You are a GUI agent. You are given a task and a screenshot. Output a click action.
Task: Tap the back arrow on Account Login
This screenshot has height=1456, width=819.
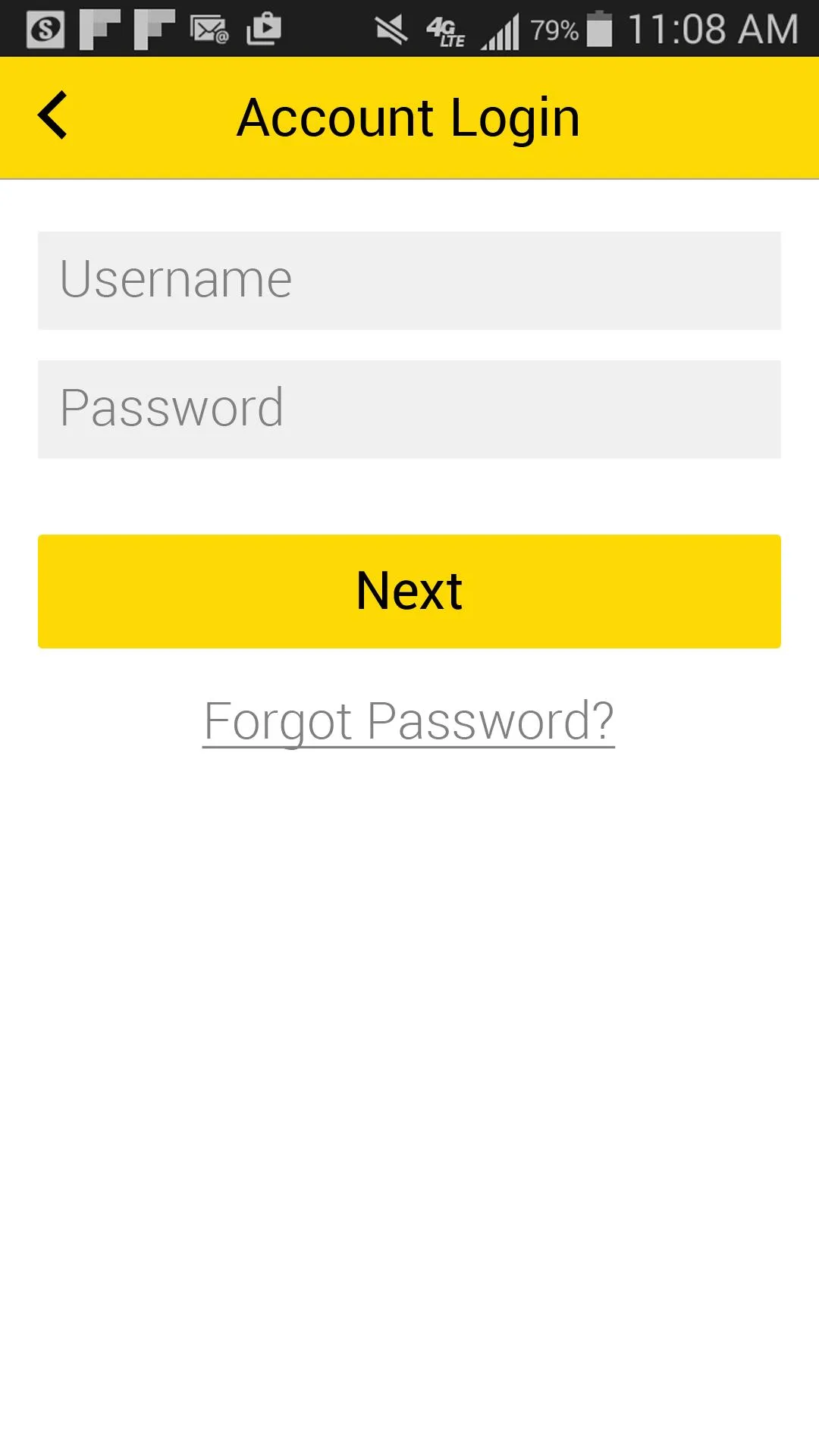[51, 115]
